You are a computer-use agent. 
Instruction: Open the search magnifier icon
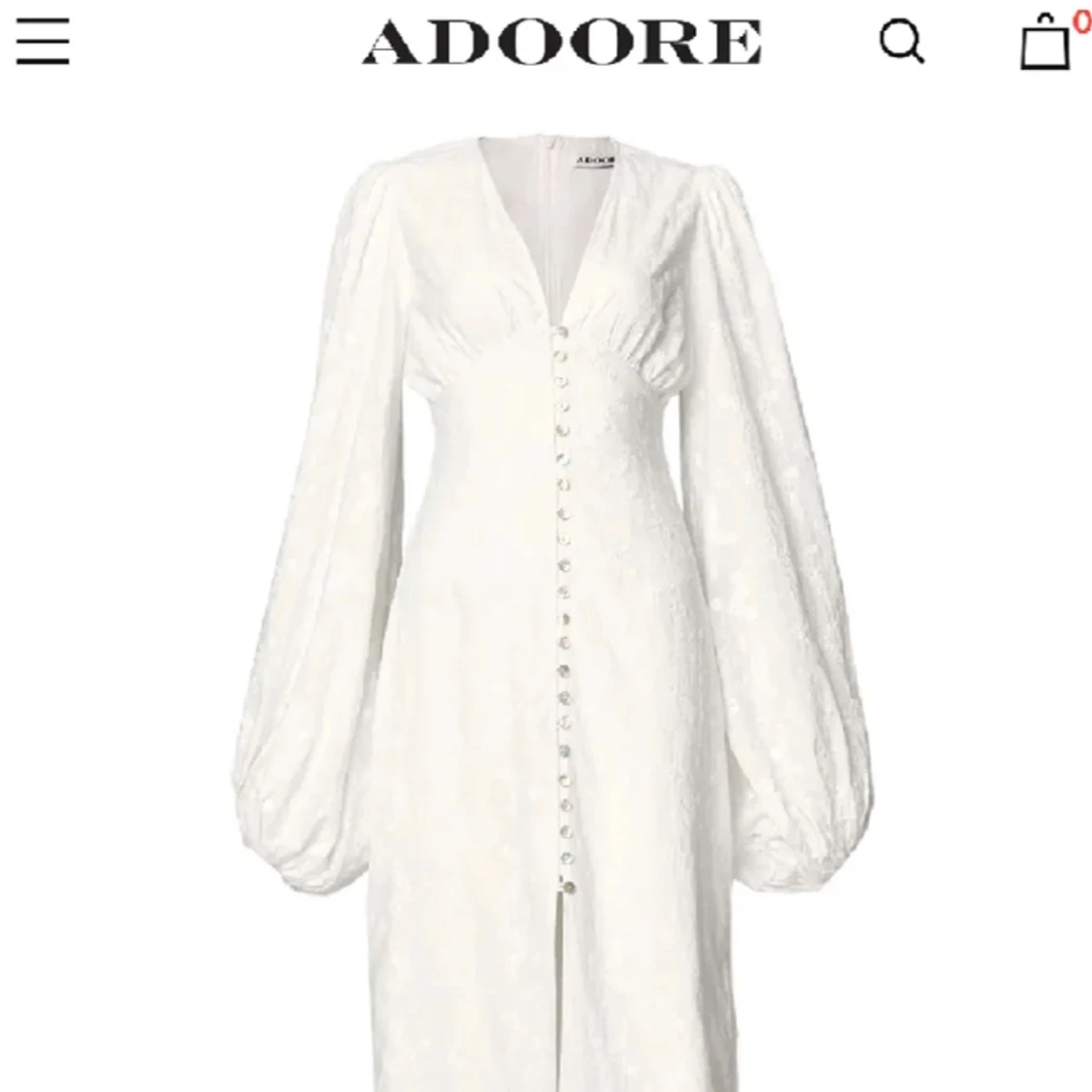point(901,42)
